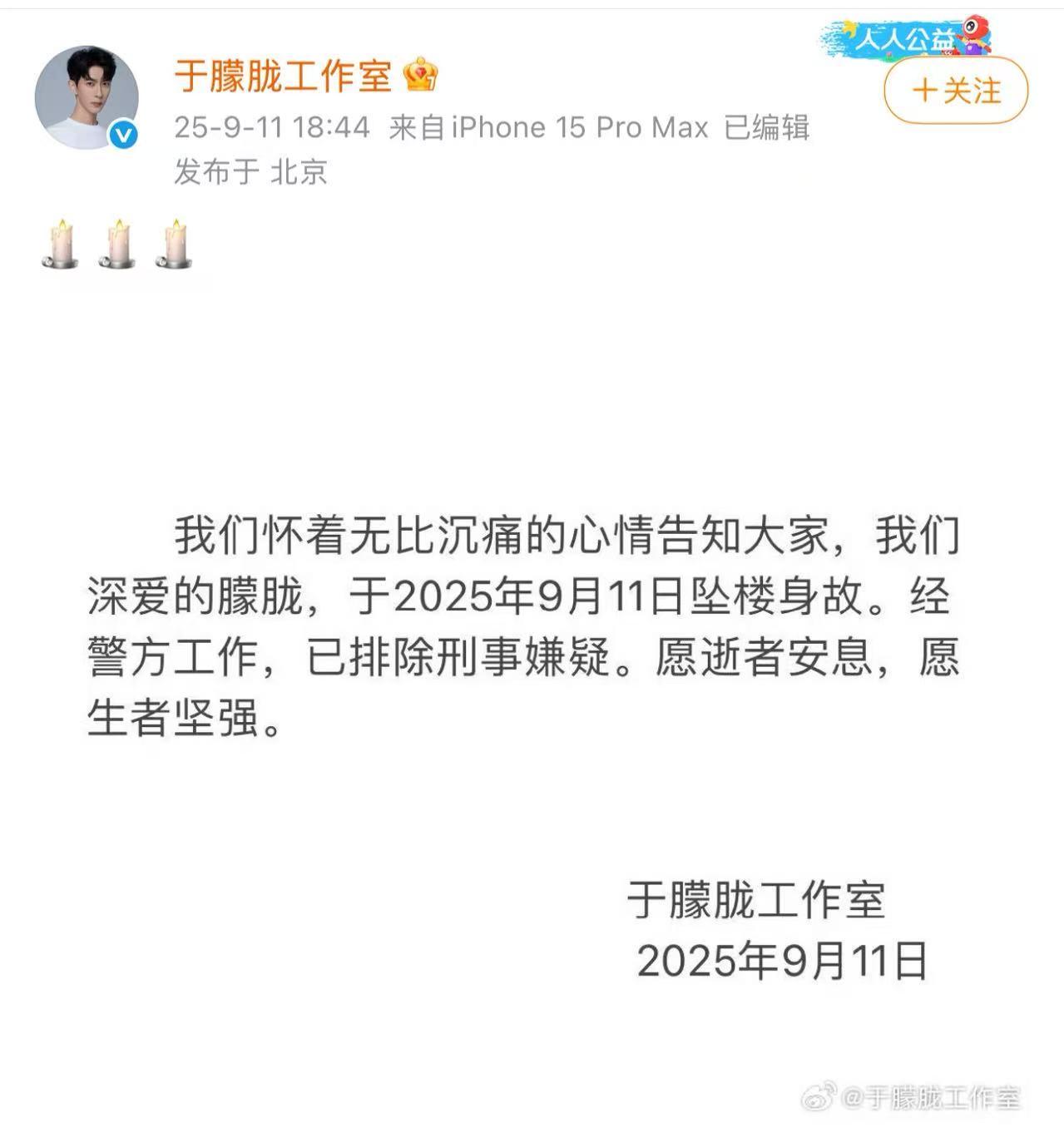Open the 于朦胧工作室 username link
The height and width of the screenshot is (1147, 1064).
(x=283, y=77)
